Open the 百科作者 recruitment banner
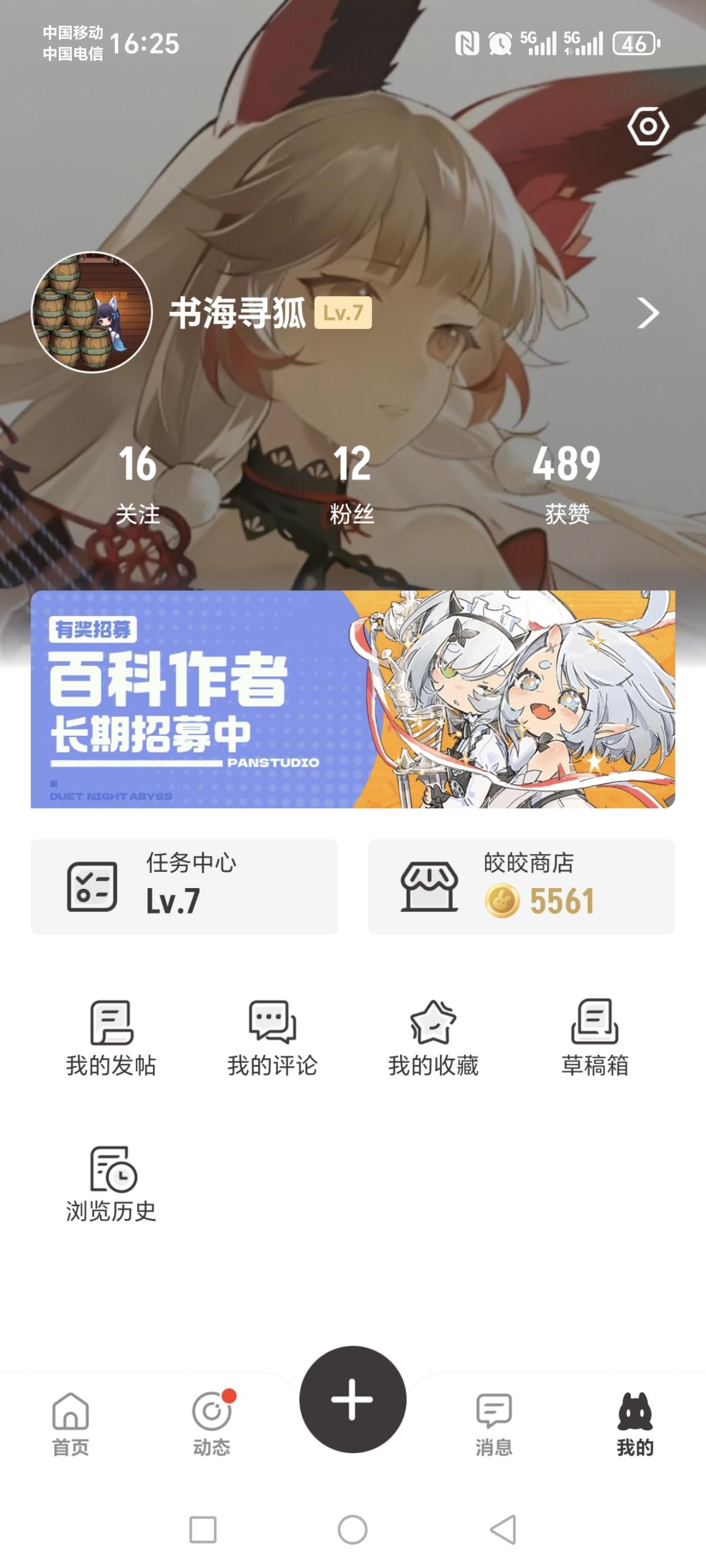Screen dimensions: 706x1568 click(353, 699)
